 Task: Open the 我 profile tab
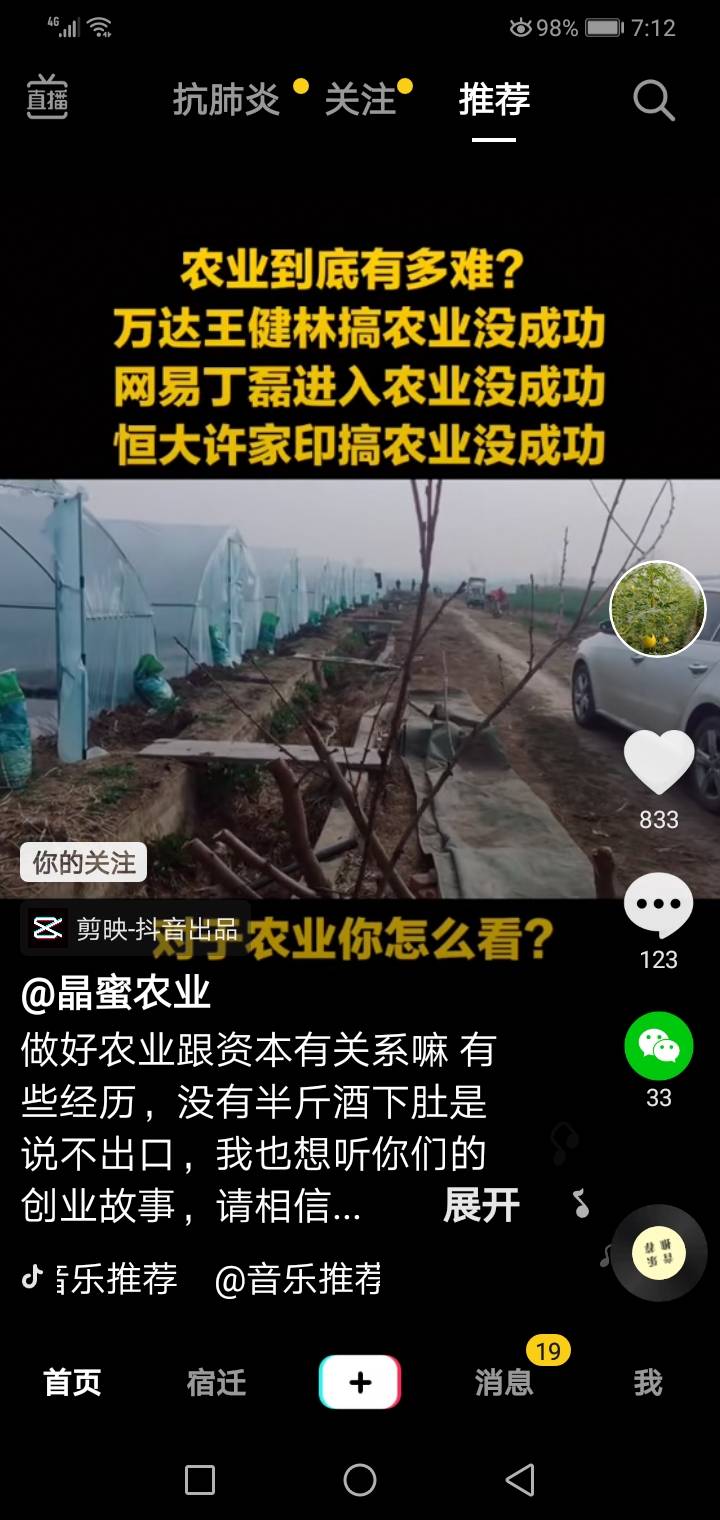coord(648,1383)
